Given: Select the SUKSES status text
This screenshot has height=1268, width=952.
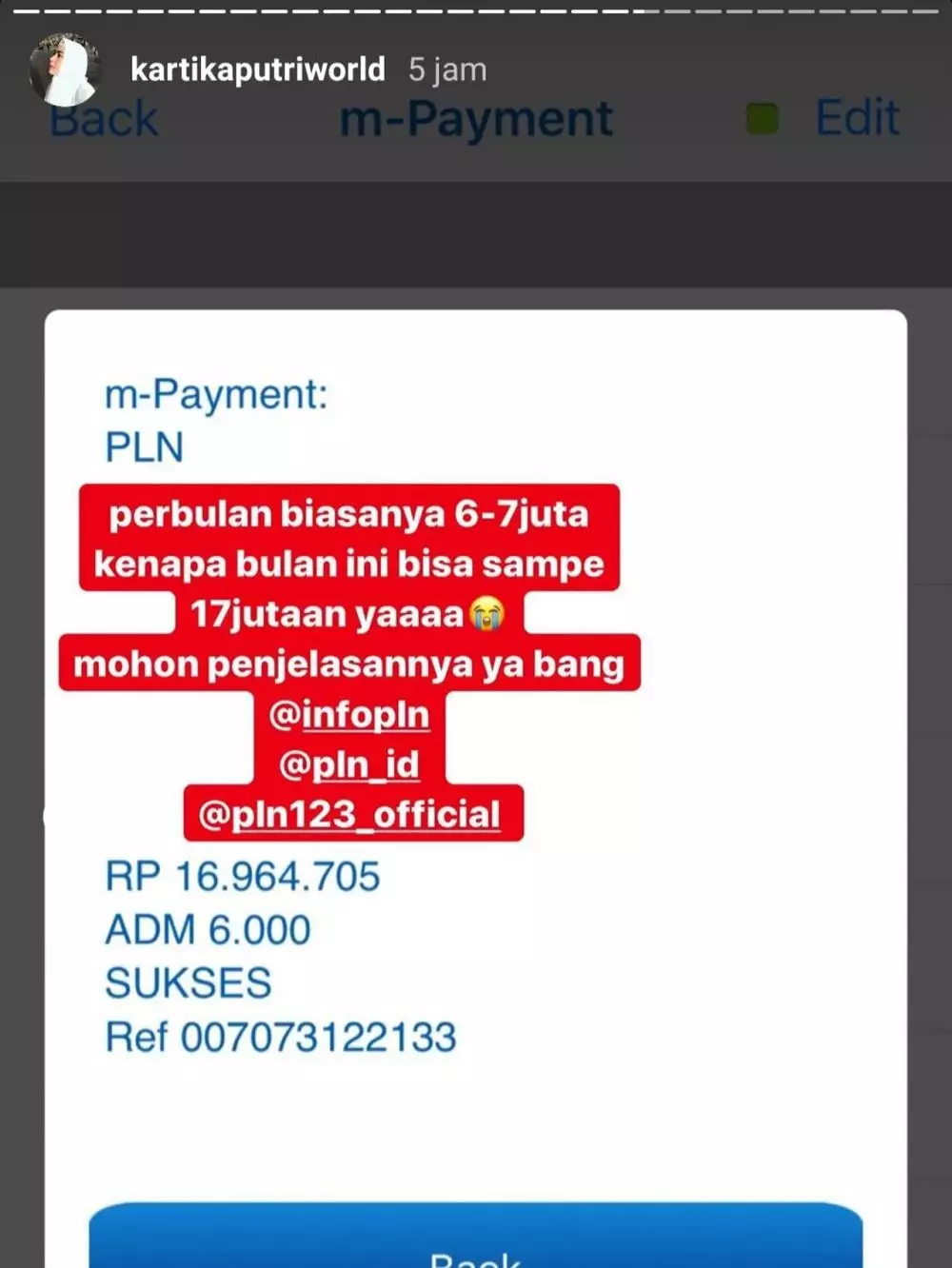Looking at the screenshot, I should (188, 981).
